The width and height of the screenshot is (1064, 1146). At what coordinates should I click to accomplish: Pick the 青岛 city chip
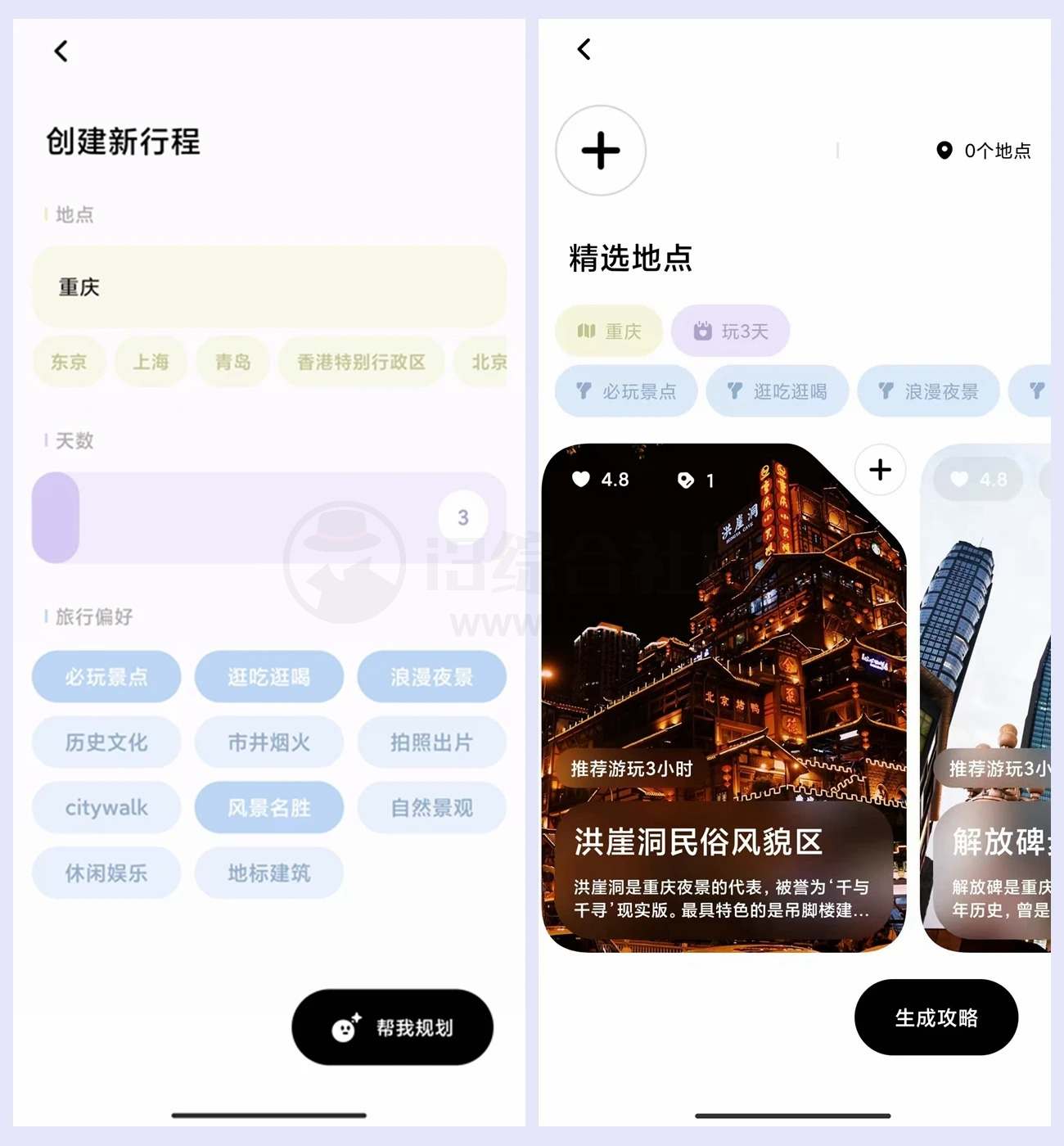tap(232, 362)
